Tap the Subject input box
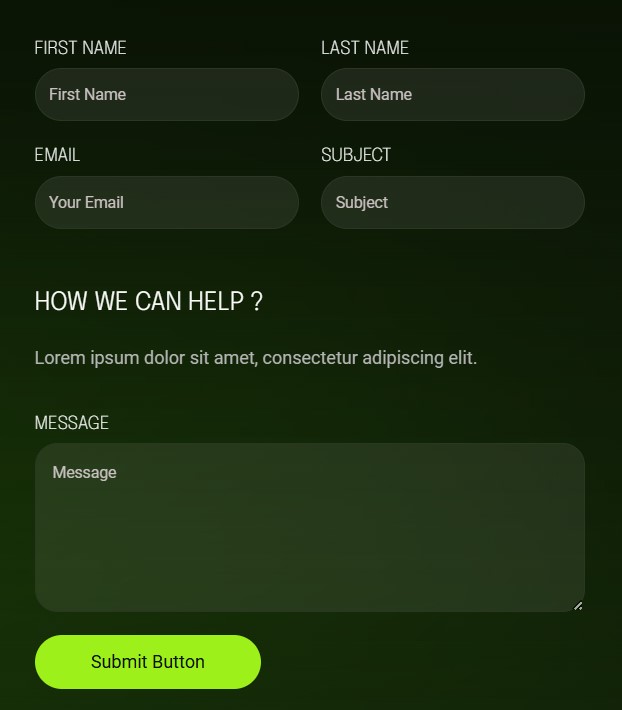The height and width of the screenshot is (710, 622). click(452, 203)
